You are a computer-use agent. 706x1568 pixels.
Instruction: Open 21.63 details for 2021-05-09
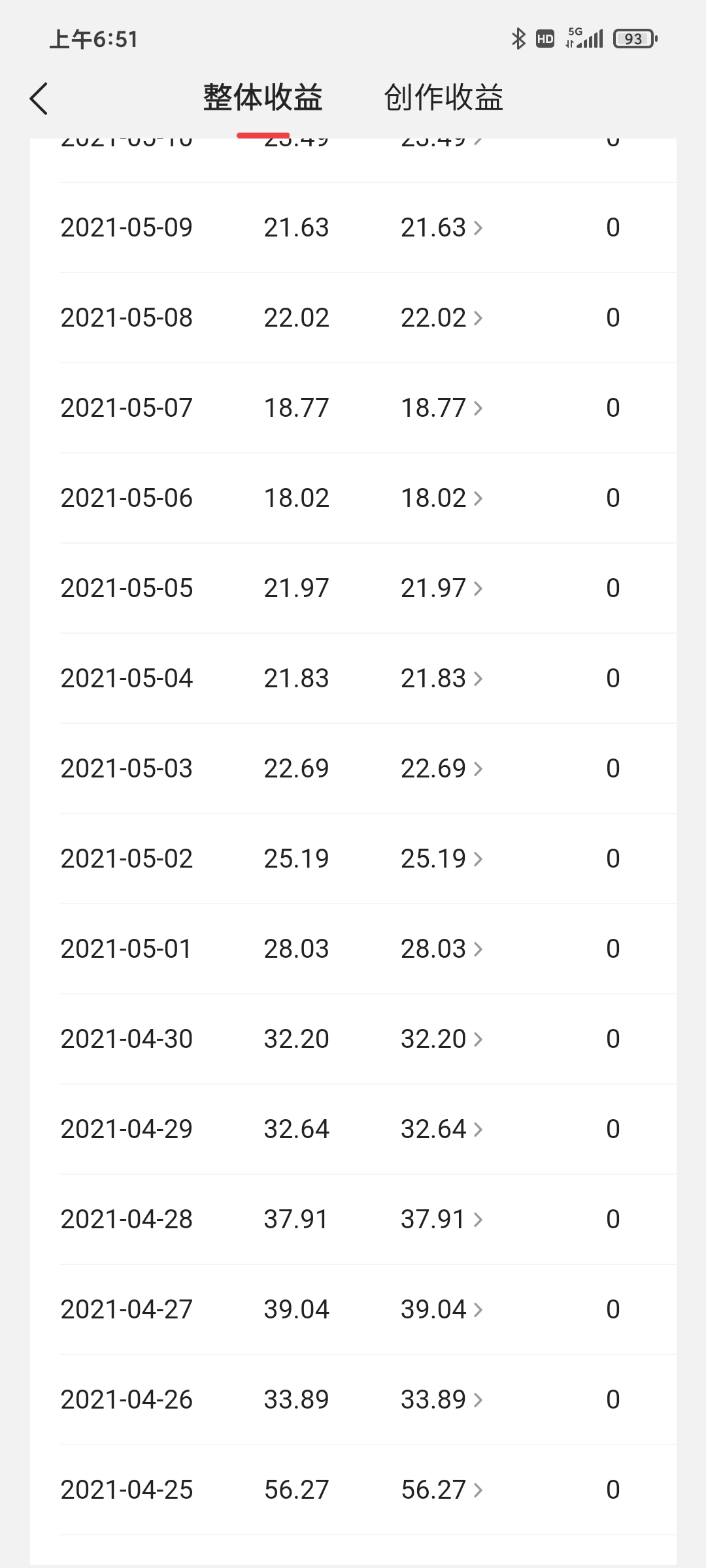[441, 227]
